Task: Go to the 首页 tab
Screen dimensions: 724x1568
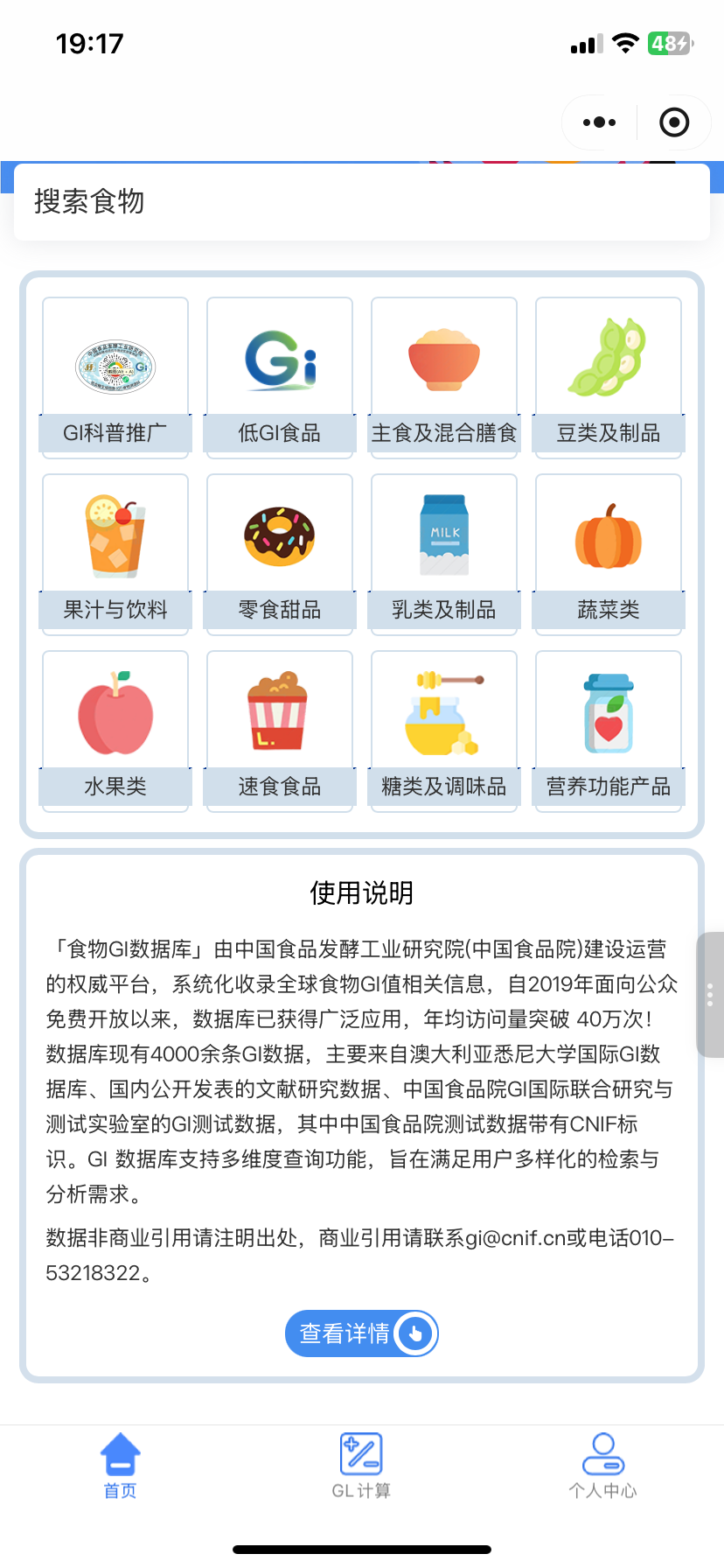Action: [x=121, y=1466]
